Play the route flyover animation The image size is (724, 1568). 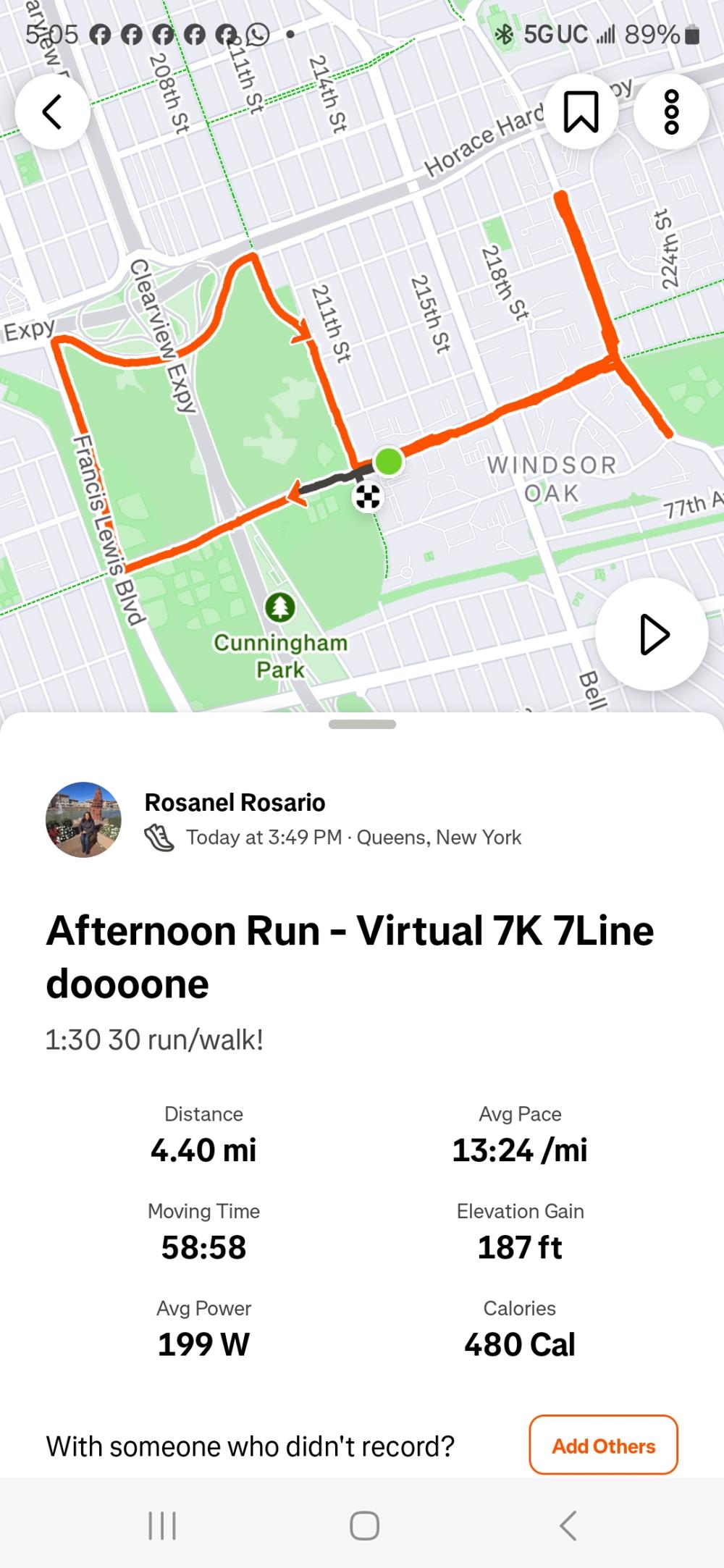(652, 634)
